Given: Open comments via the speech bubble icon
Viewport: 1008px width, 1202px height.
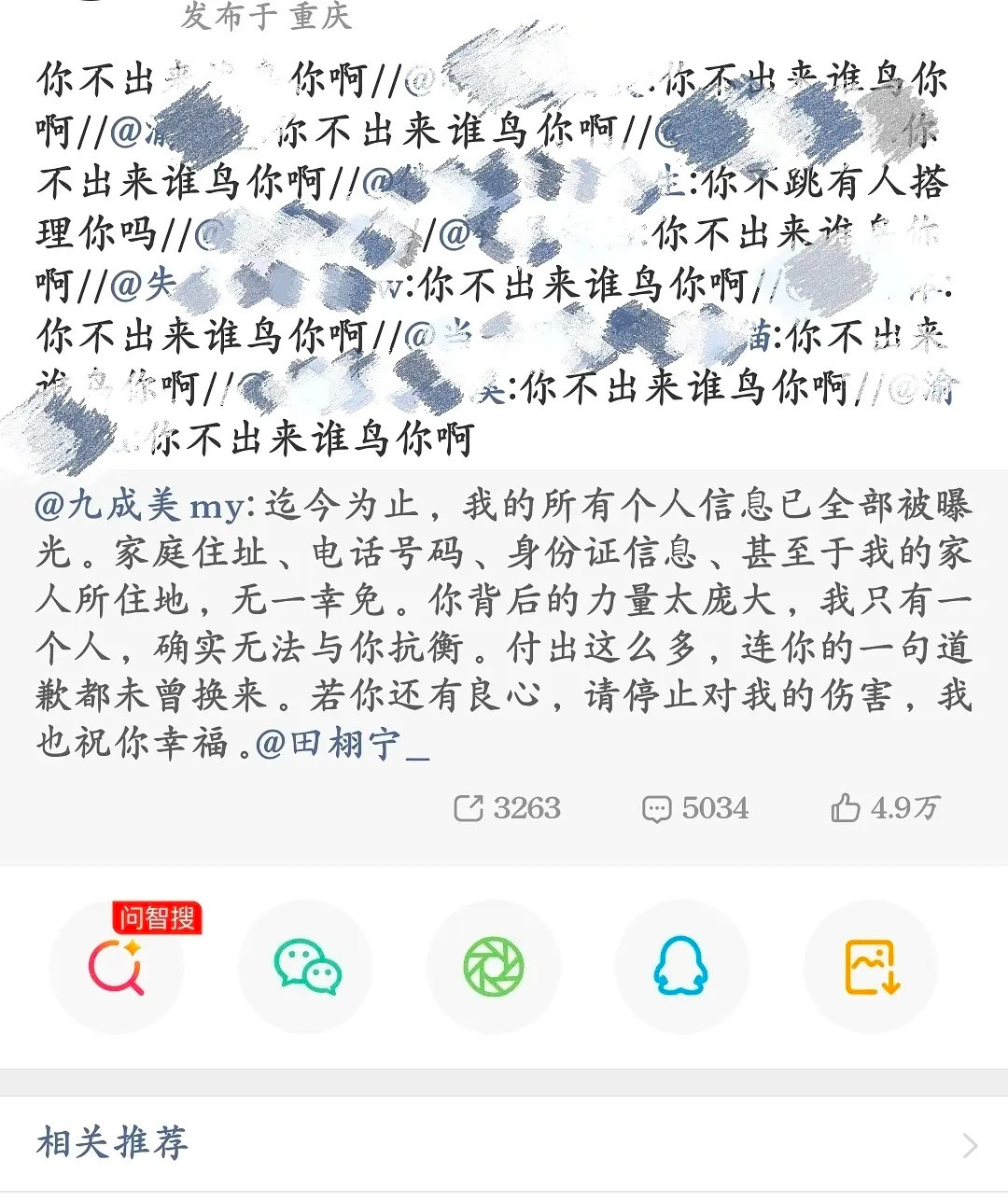Looking at the screenshot, I should tap(659, 808).
